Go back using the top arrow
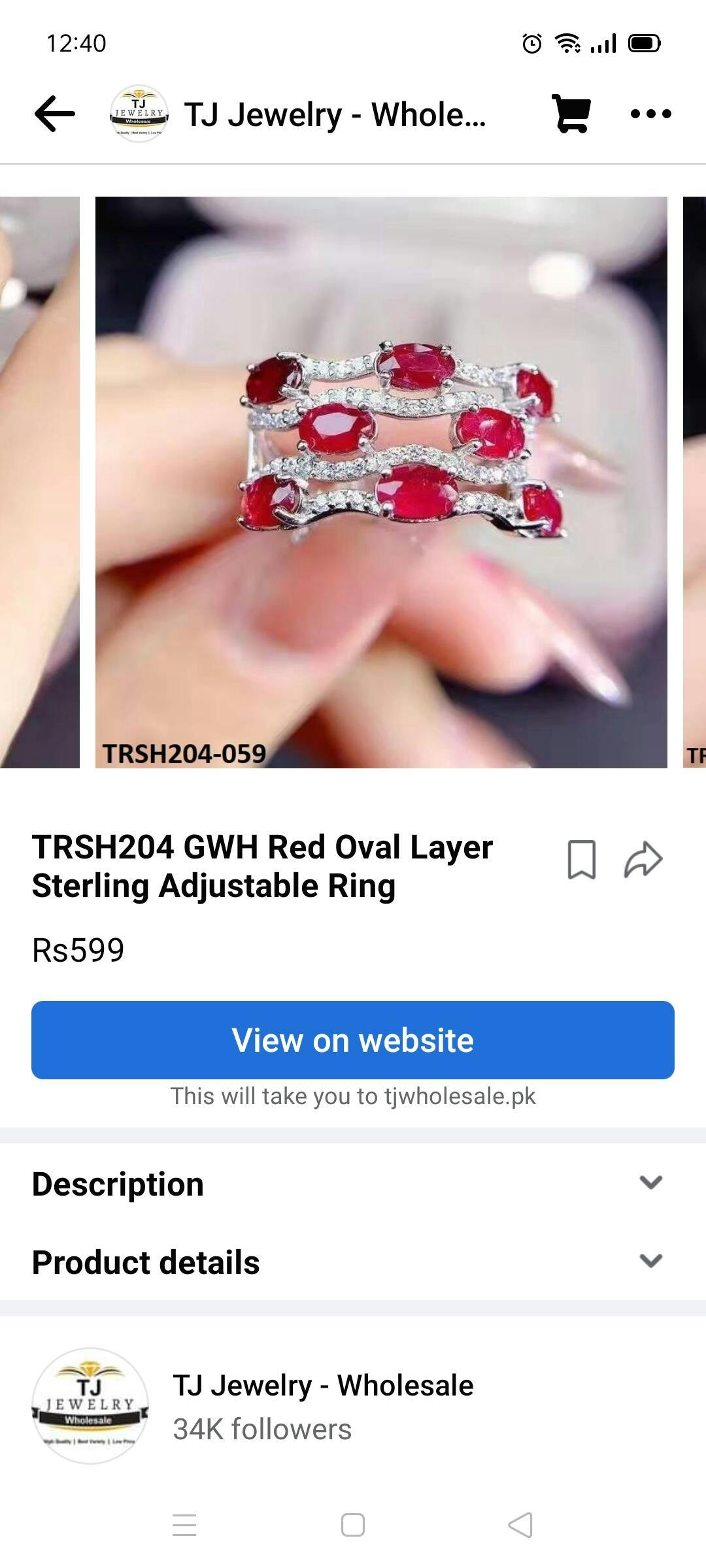 [x=55, y=114]
